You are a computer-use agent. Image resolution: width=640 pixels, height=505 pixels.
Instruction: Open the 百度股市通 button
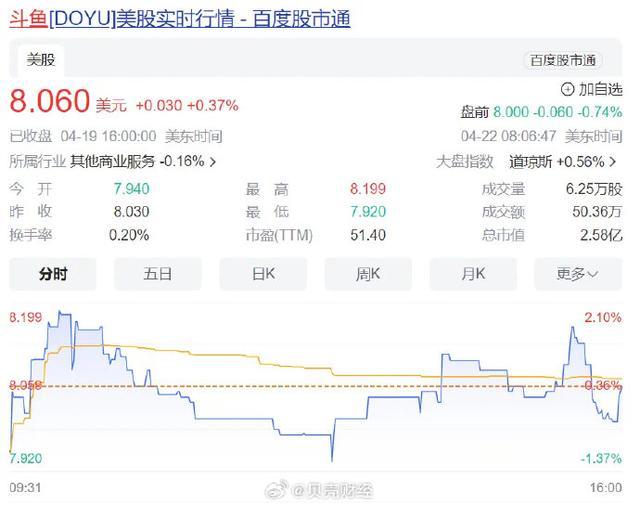pyautogui.click(x=562, y=60)
